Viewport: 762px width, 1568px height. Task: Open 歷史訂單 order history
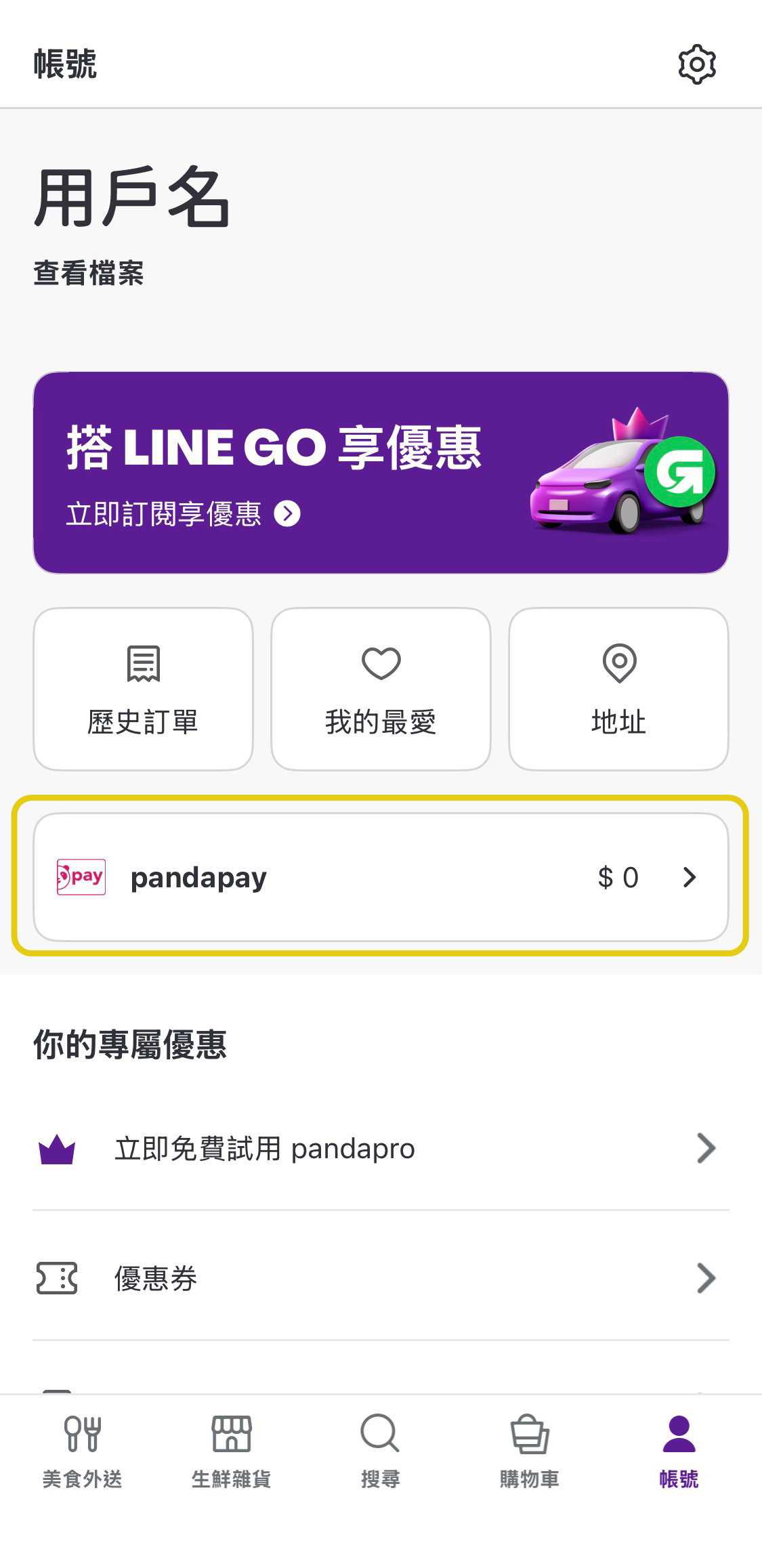tap(143, 689)
